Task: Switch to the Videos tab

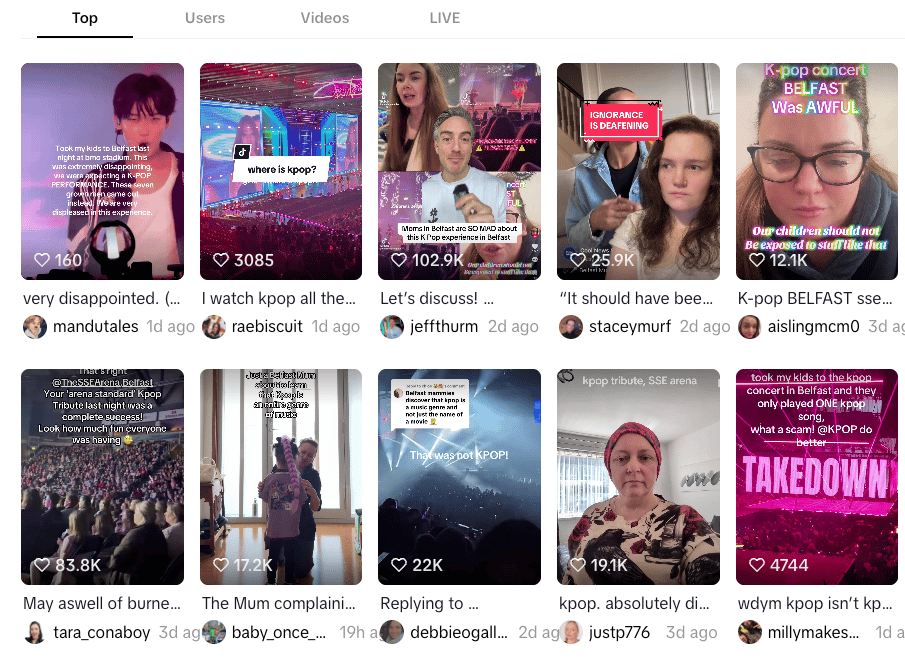Action: click(x=325, y=18)
